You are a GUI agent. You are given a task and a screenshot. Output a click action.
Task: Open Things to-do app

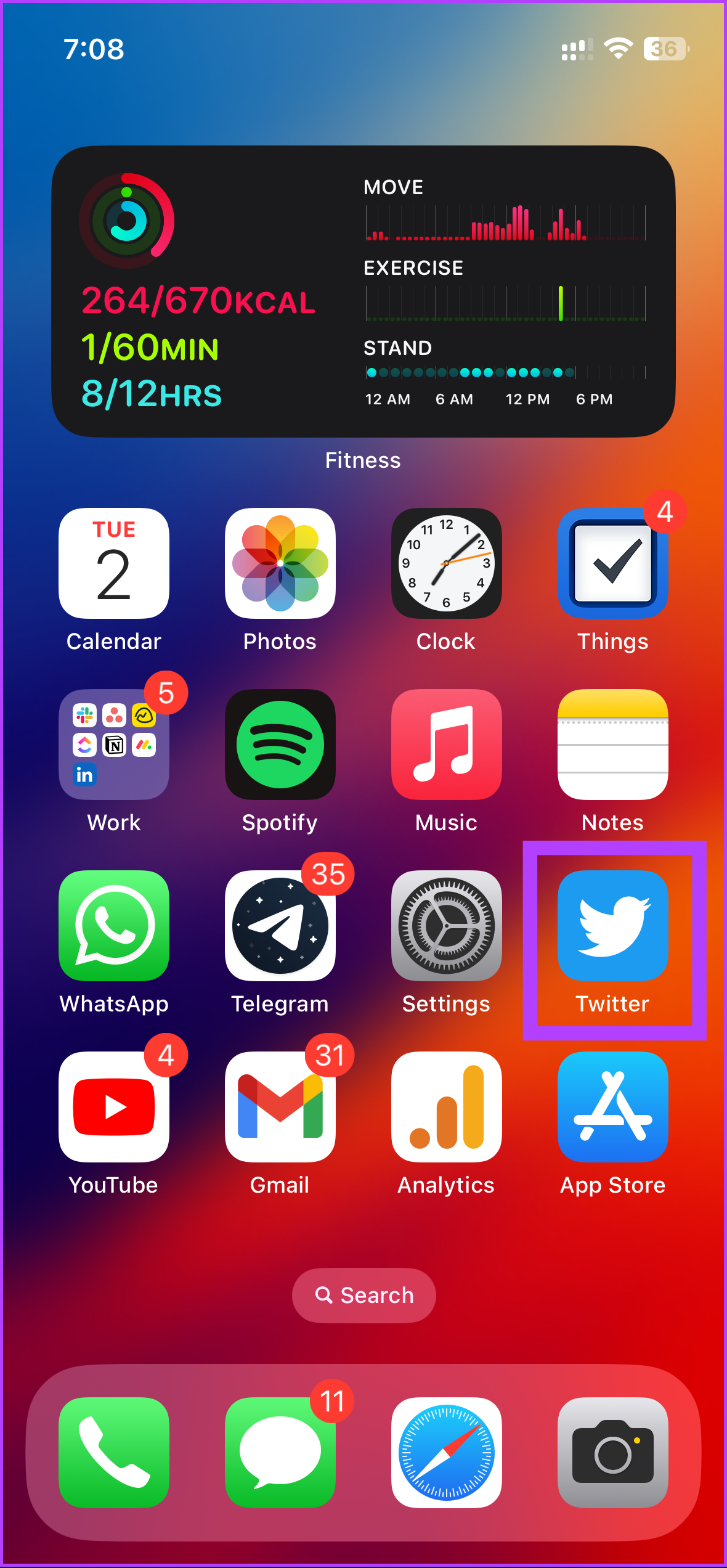tap(613, 563)
